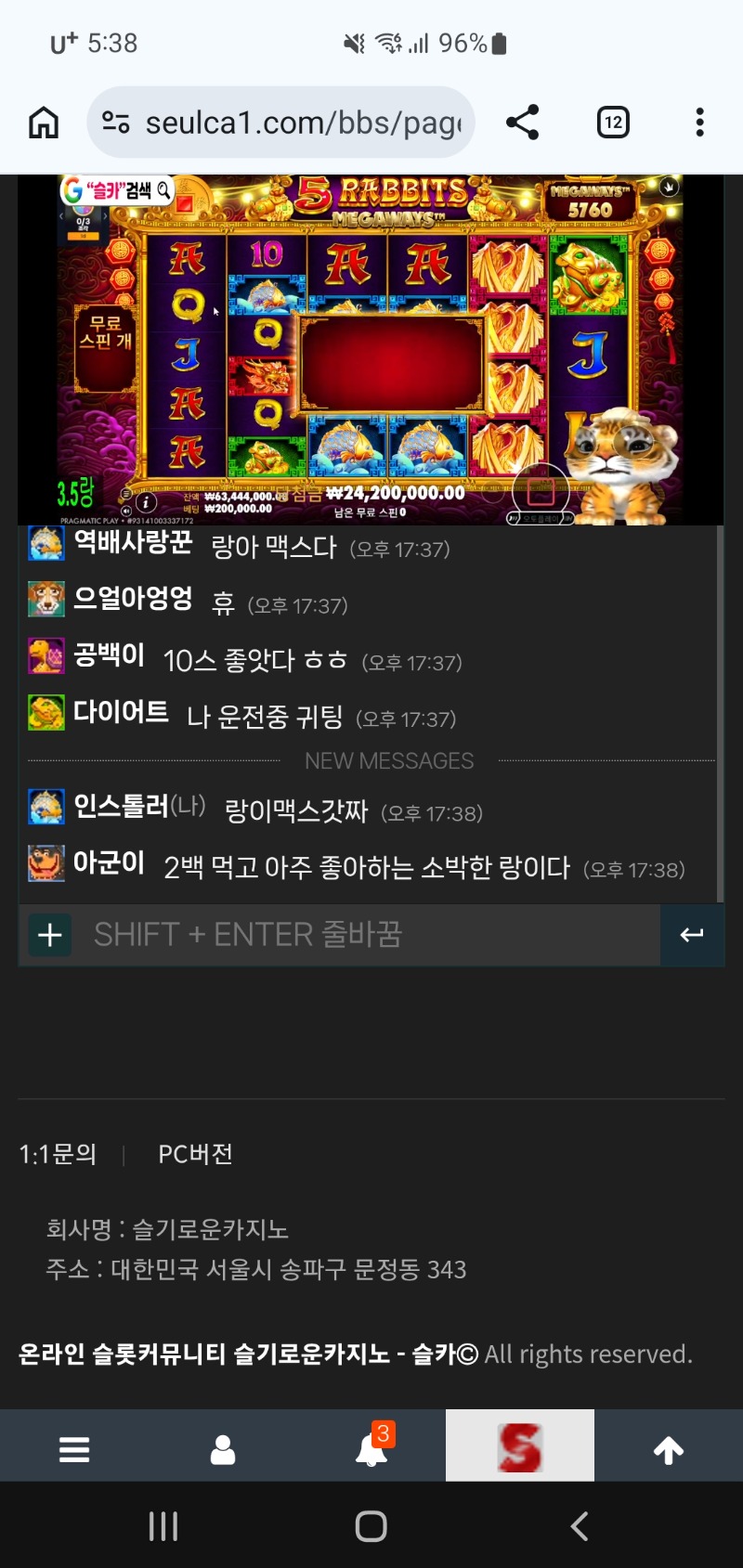Screen dimensions: 743x1568
Task: Check the notifications bell with 3 alerts
Action: tap(371, 1448)
